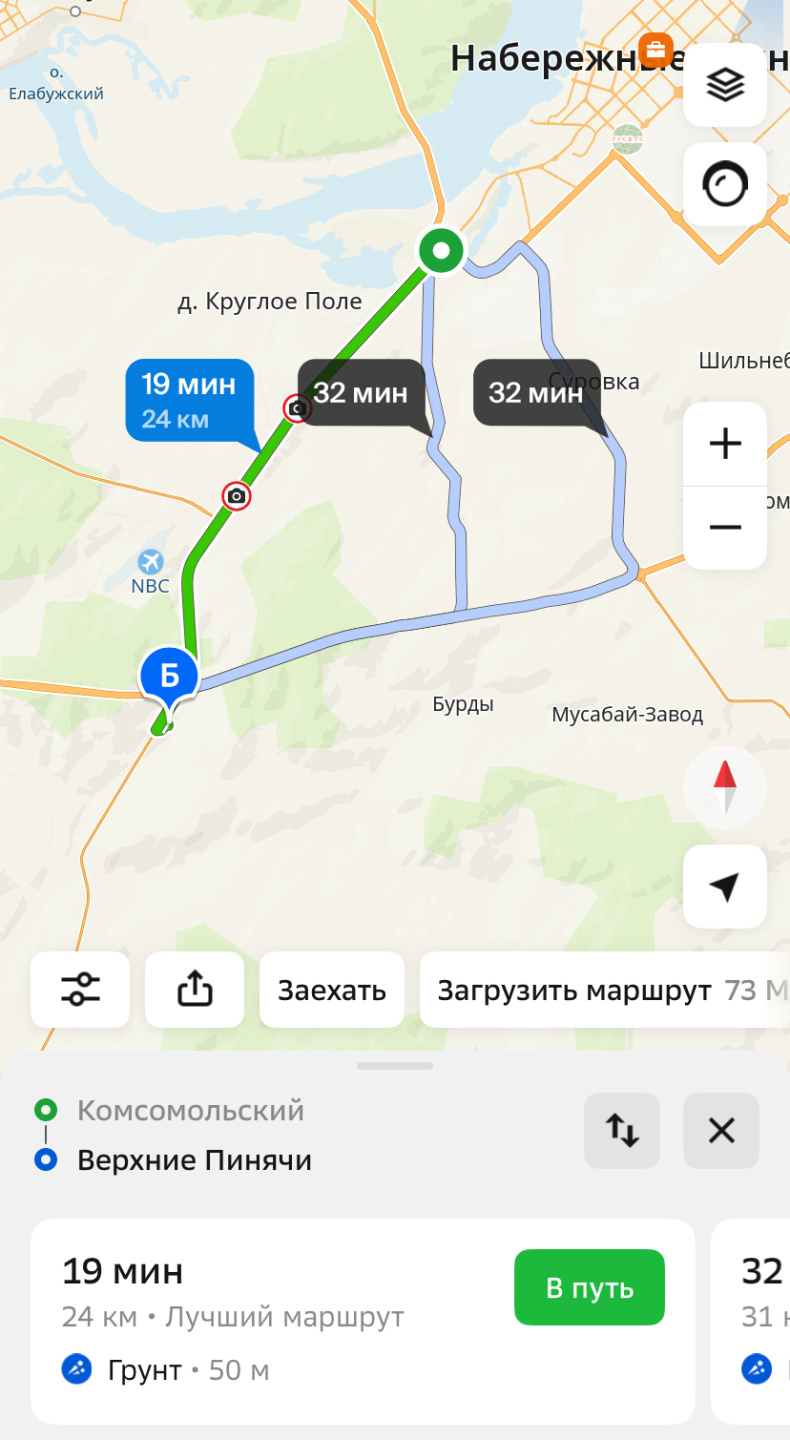The image size is (790, 1440).
Task: Choose the 19 мин 24 км map label
Action: click(x=189, y=399)
